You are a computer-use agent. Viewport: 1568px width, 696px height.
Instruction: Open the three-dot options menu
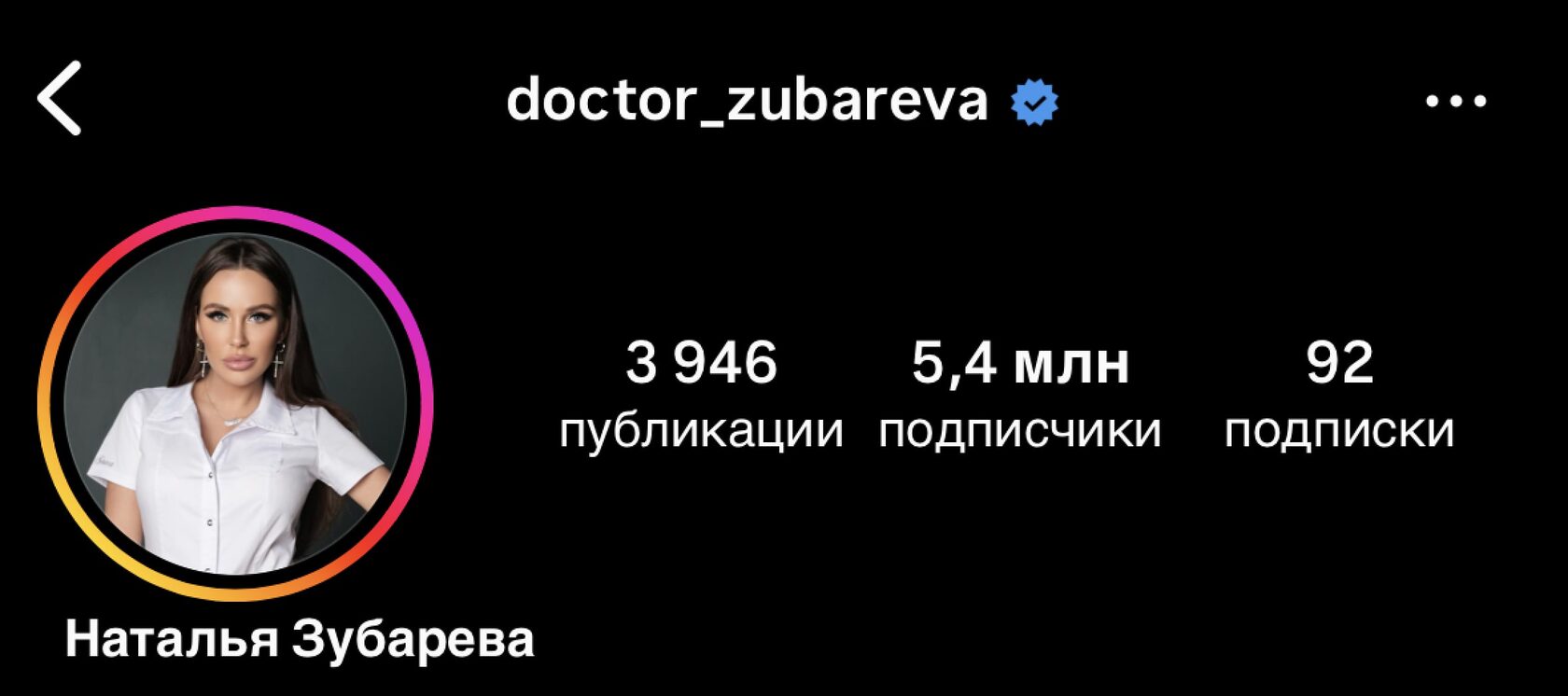(1456, 101)
